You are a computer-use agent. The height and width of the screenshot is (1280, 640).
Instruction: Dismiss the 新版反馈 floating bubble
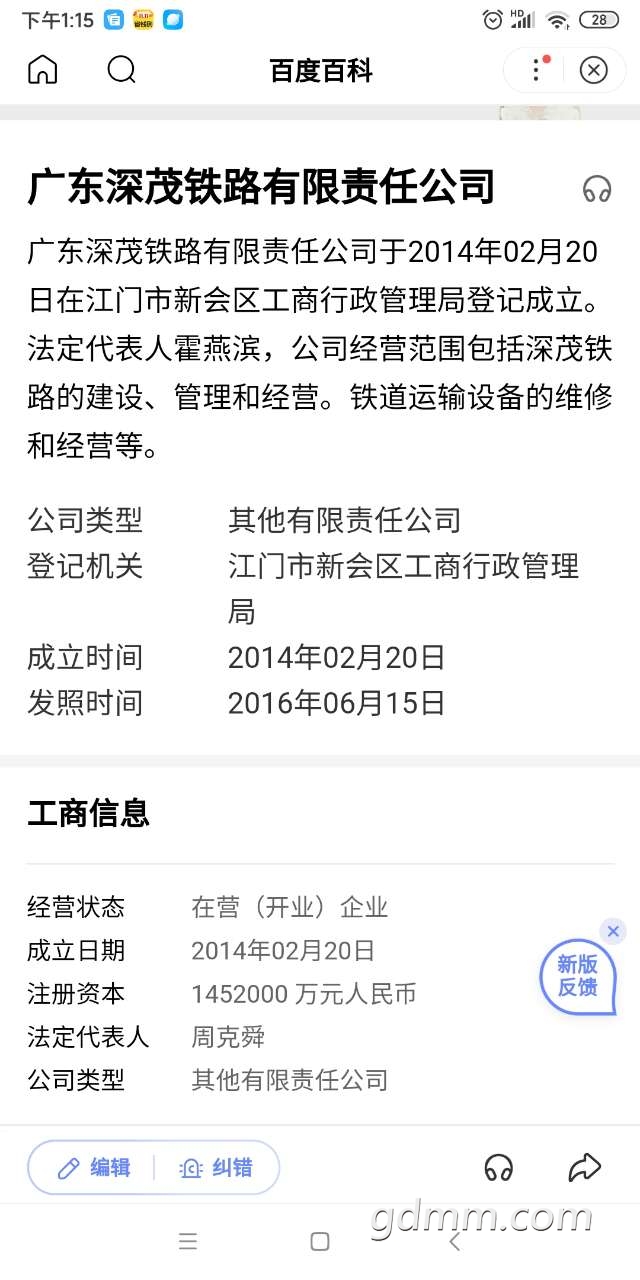click(x=613, y=932)
